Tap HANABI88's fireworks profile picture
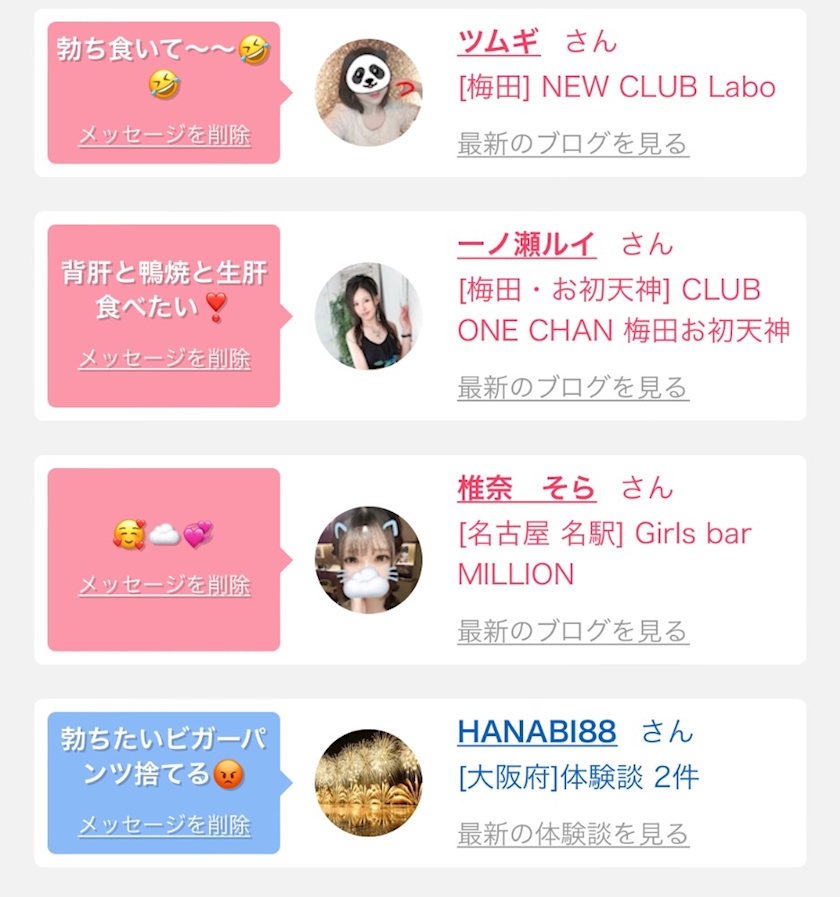 click(369, 783)
